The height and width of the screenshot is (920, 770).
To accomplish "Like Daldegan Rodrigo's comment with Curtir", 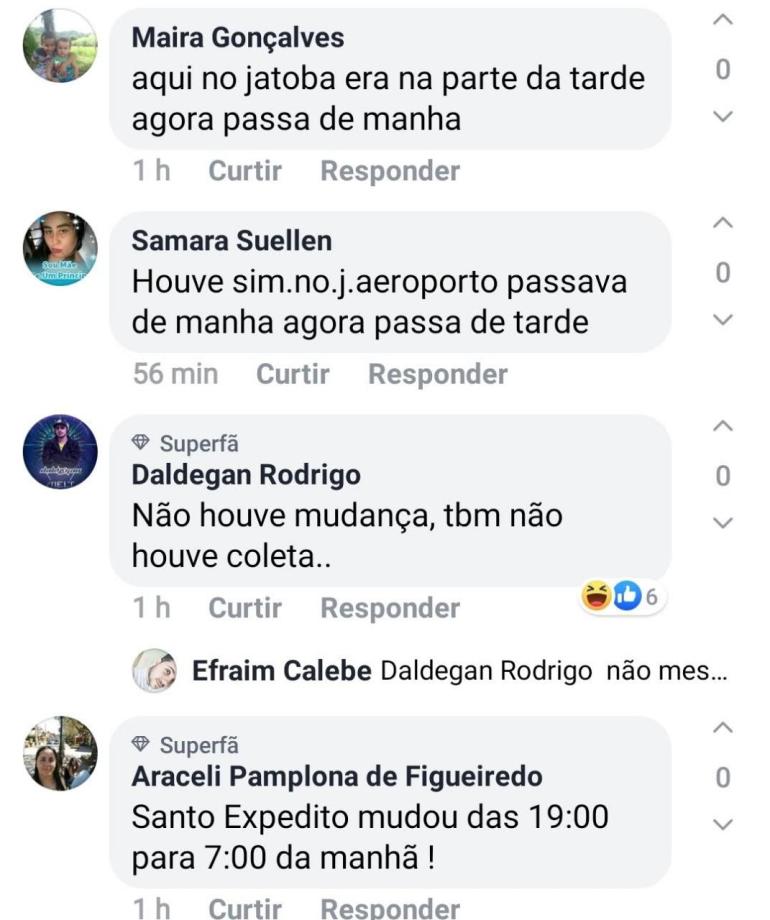I will pyautogui.click(x=244, y=608).
